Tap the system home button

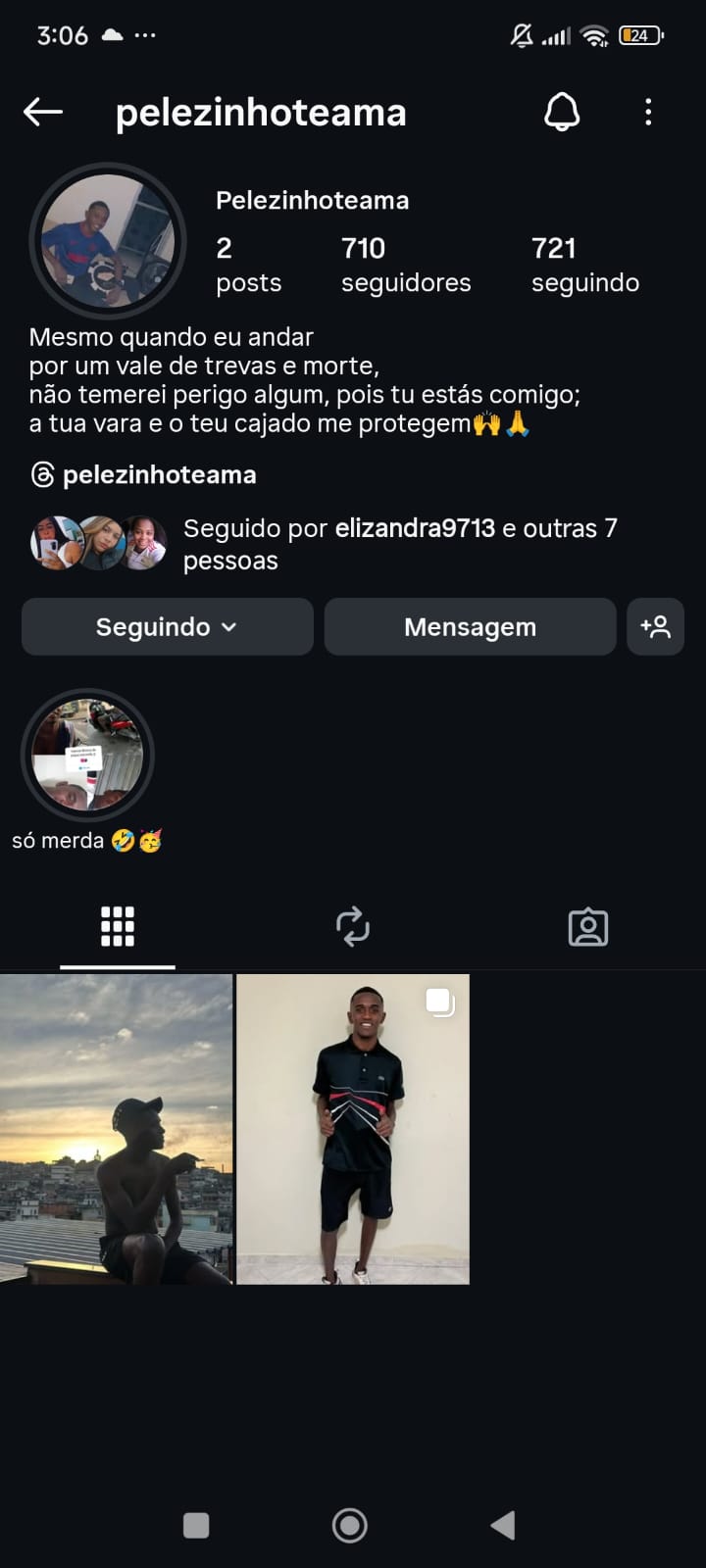(x=350, y=1525)
